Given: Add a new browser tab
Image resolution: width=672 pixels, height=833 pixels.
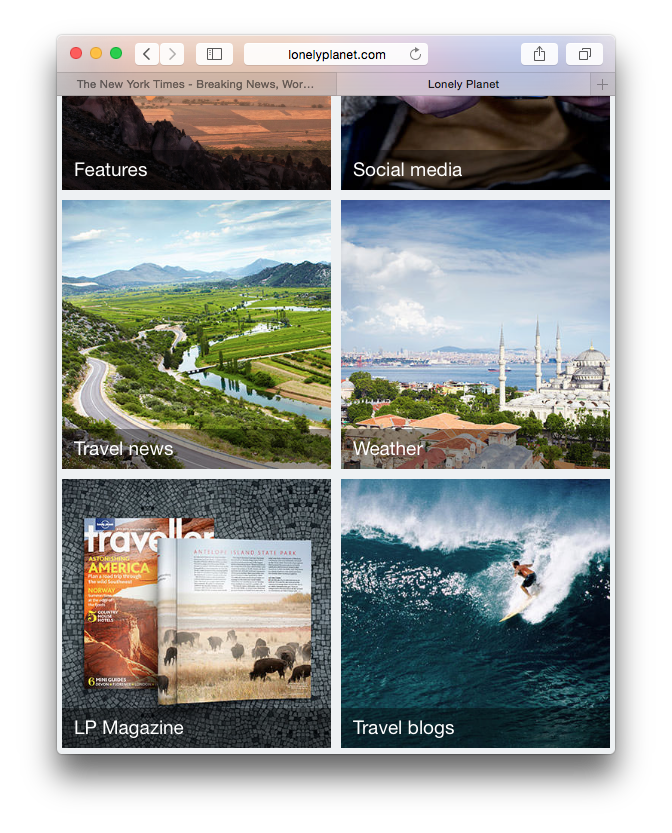Looking at the screenshot, I should pyautogui.click(x=602, y=85).
